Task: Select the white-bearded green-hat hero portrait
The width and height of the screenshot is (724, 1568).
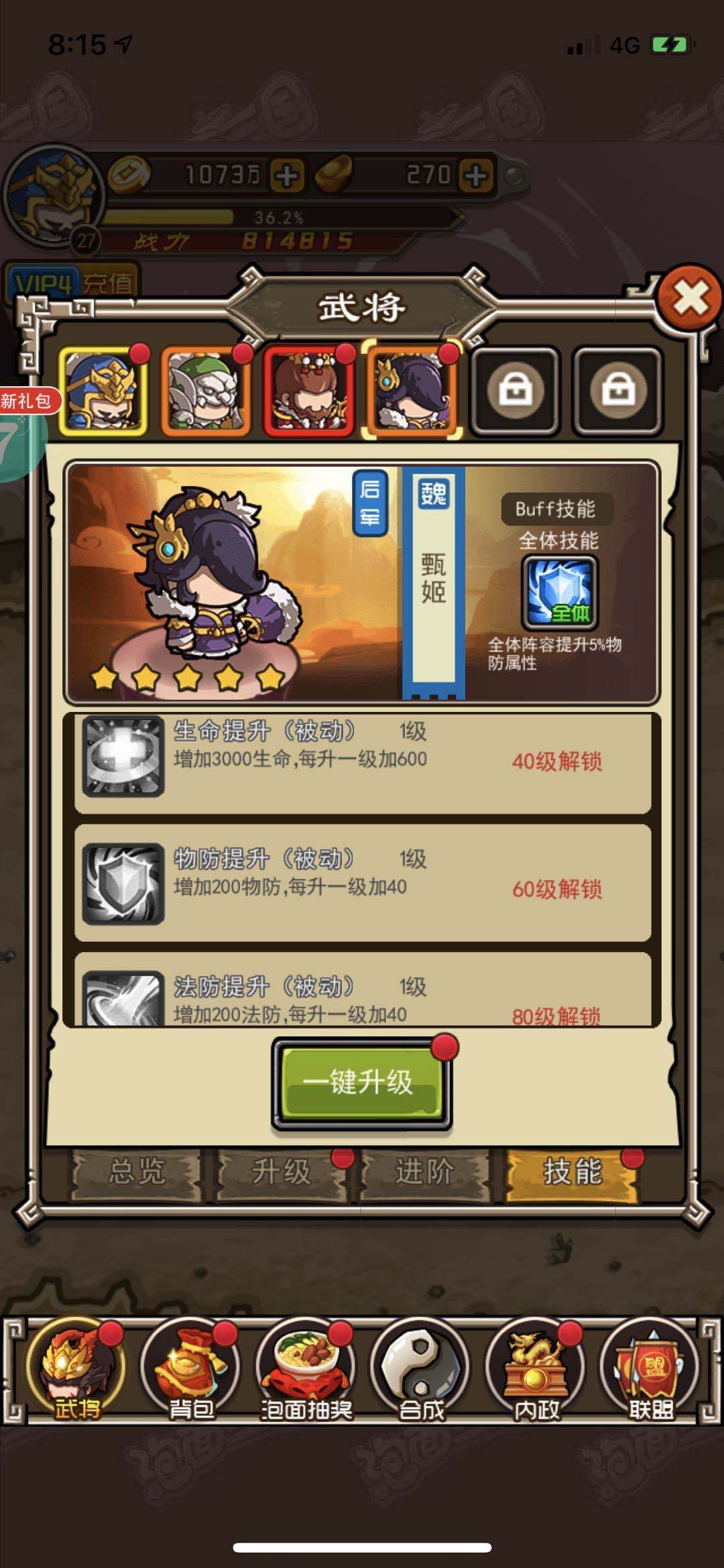Action: pos(206,391)
